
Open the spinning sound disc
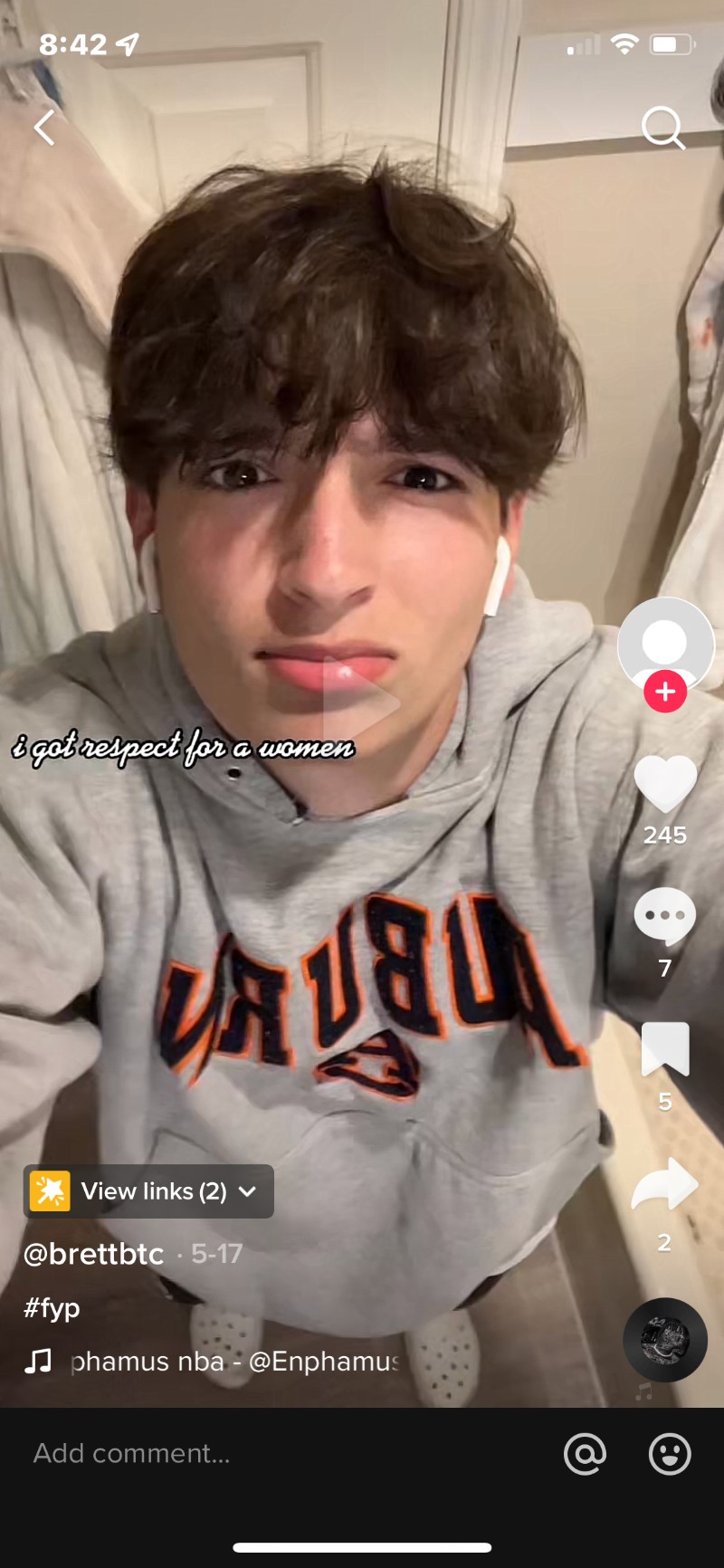coord(665,1339)
